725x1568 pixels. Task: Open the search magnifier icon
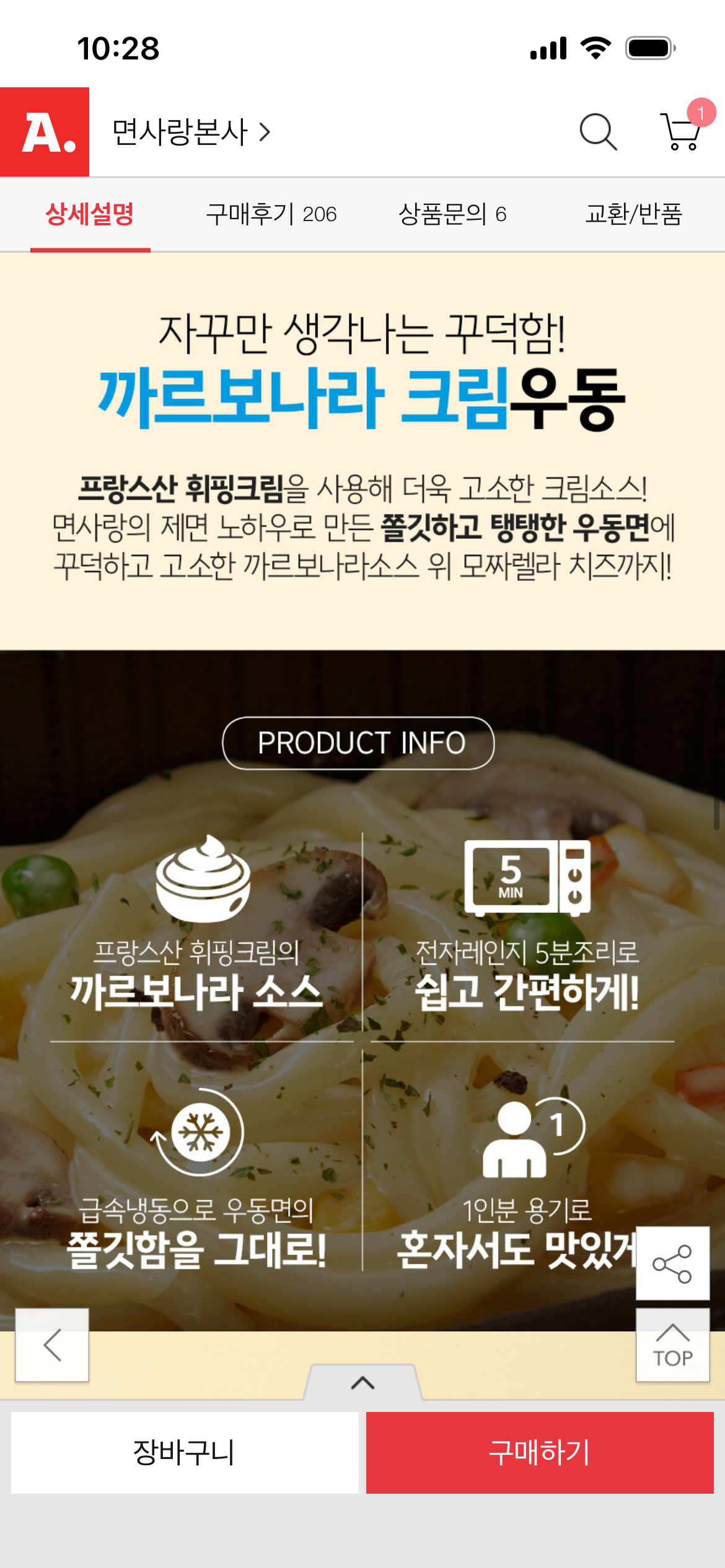pos(598,132)
